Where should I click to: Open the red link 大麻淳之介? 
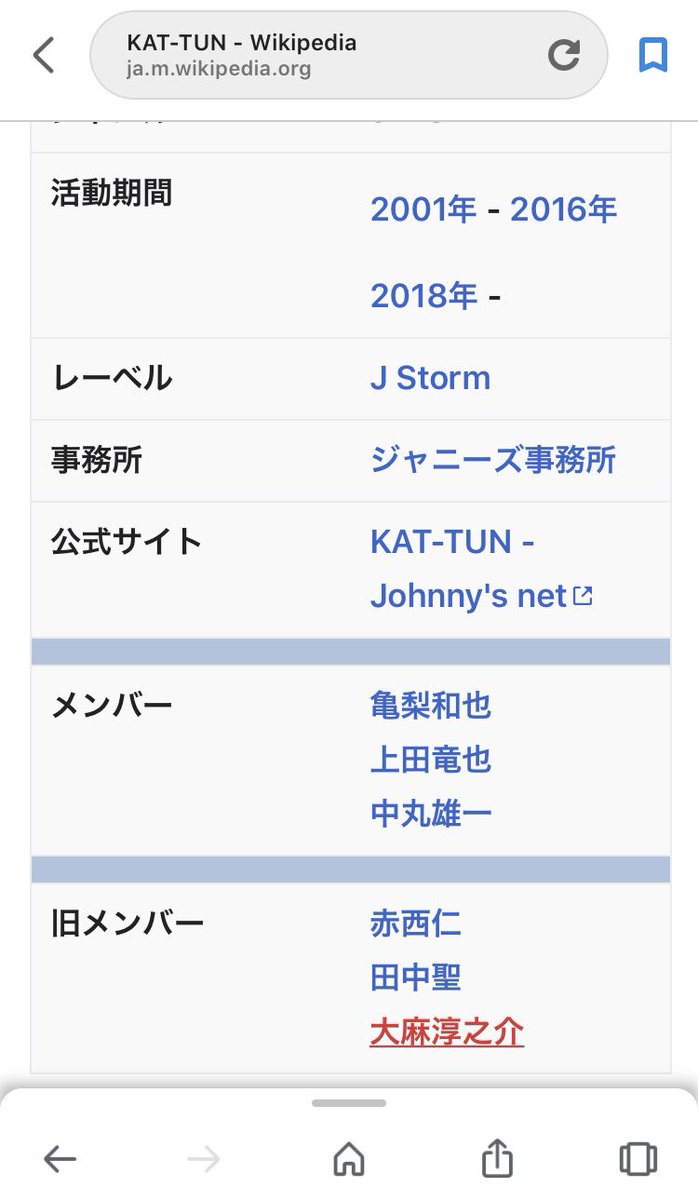tap(447, 1032)
